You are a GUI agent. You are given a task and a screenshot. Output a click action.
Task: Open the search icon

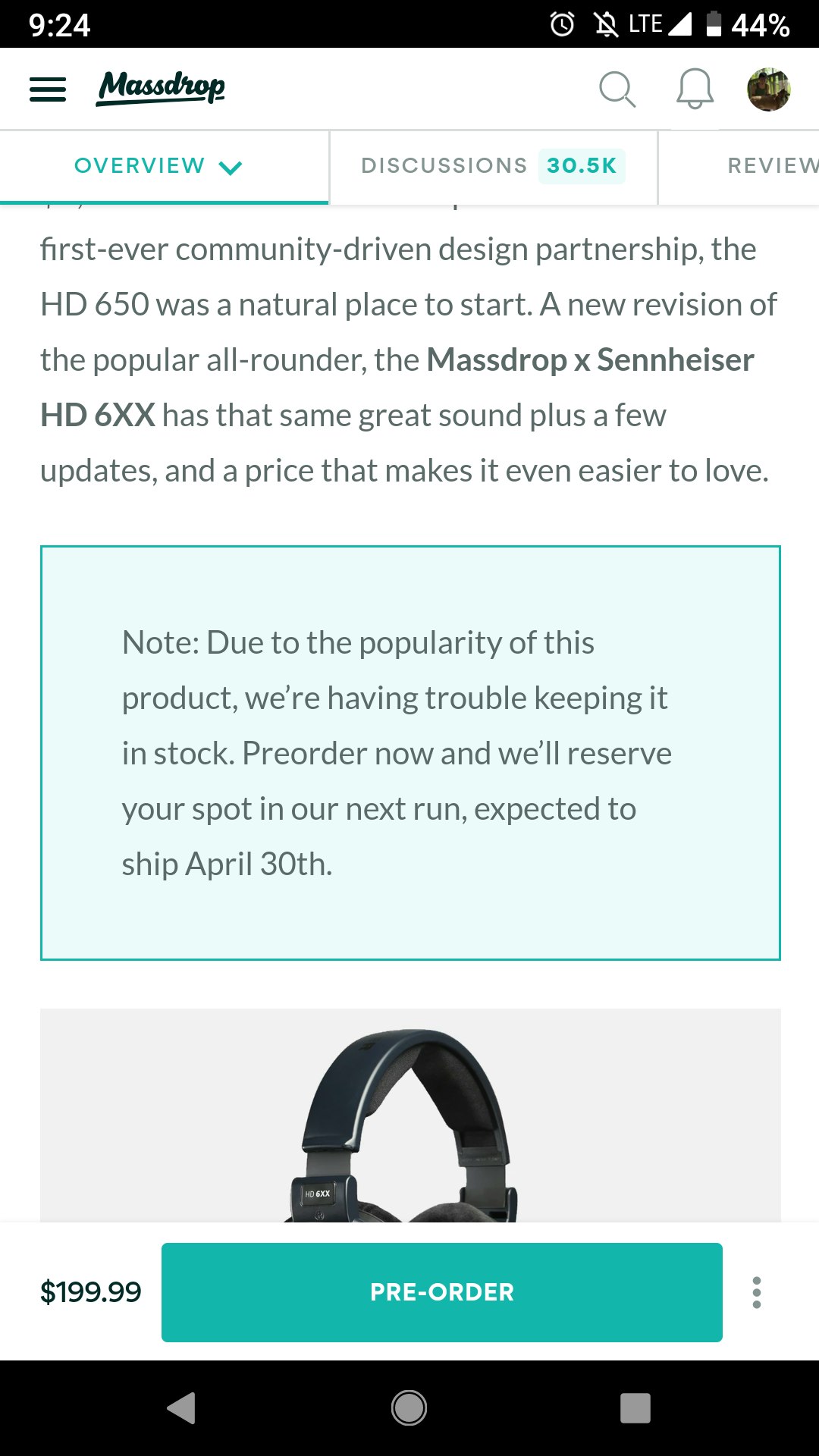[x=617, y=89]
